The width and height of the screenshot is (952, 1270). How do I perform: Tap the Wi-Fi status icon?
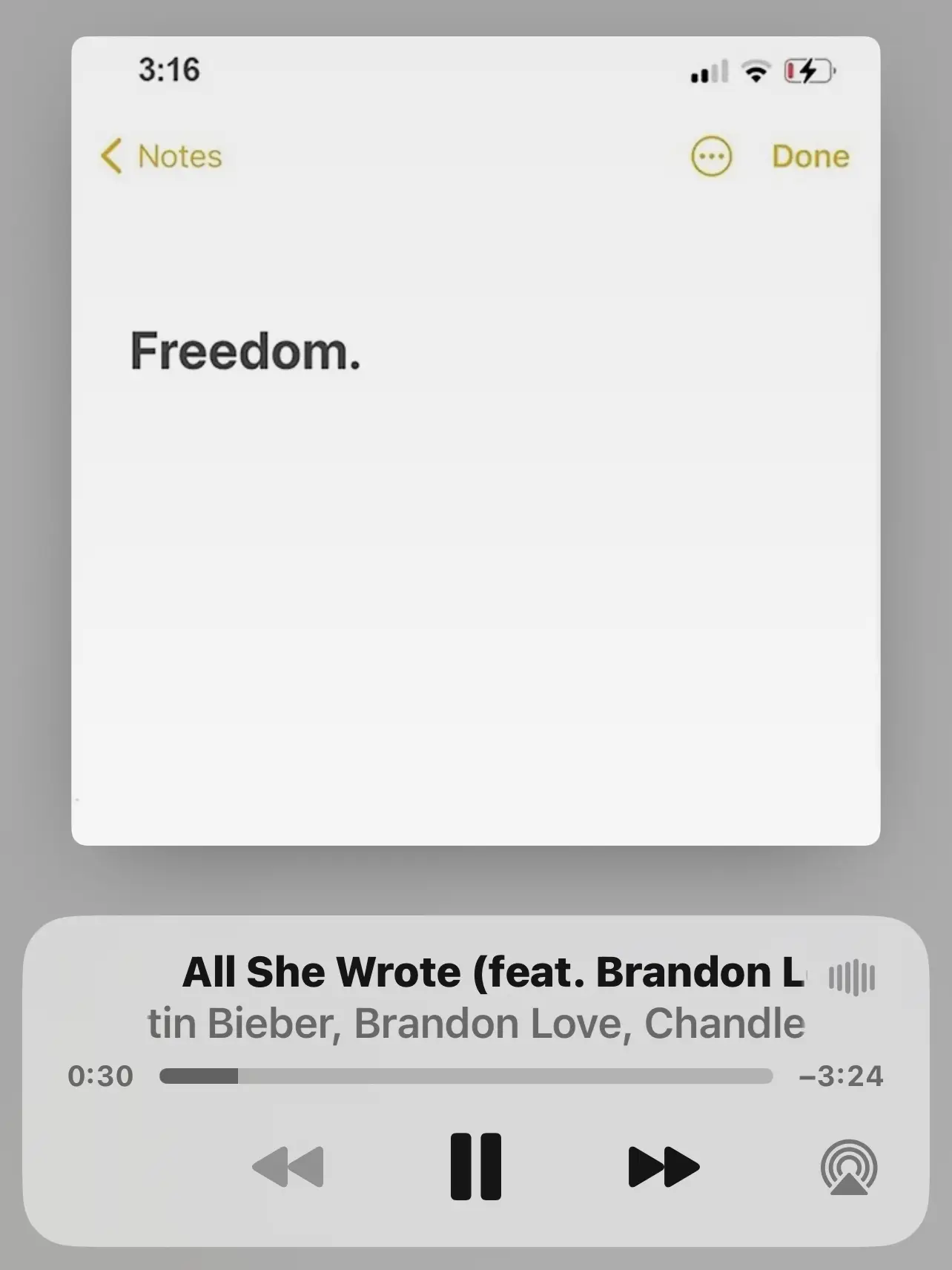(x=754, y=70)
